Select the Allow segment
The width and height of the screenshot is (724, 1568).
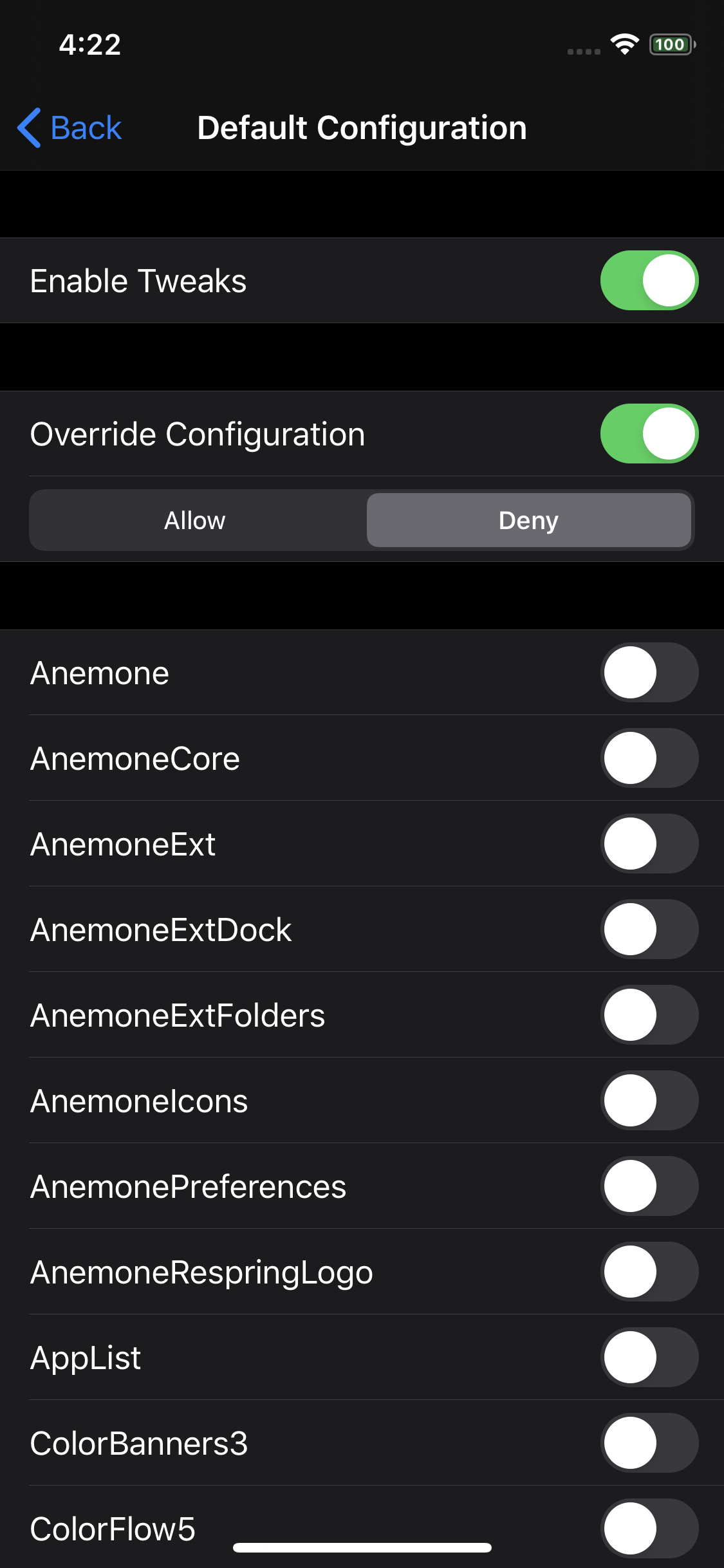point(196,520)
